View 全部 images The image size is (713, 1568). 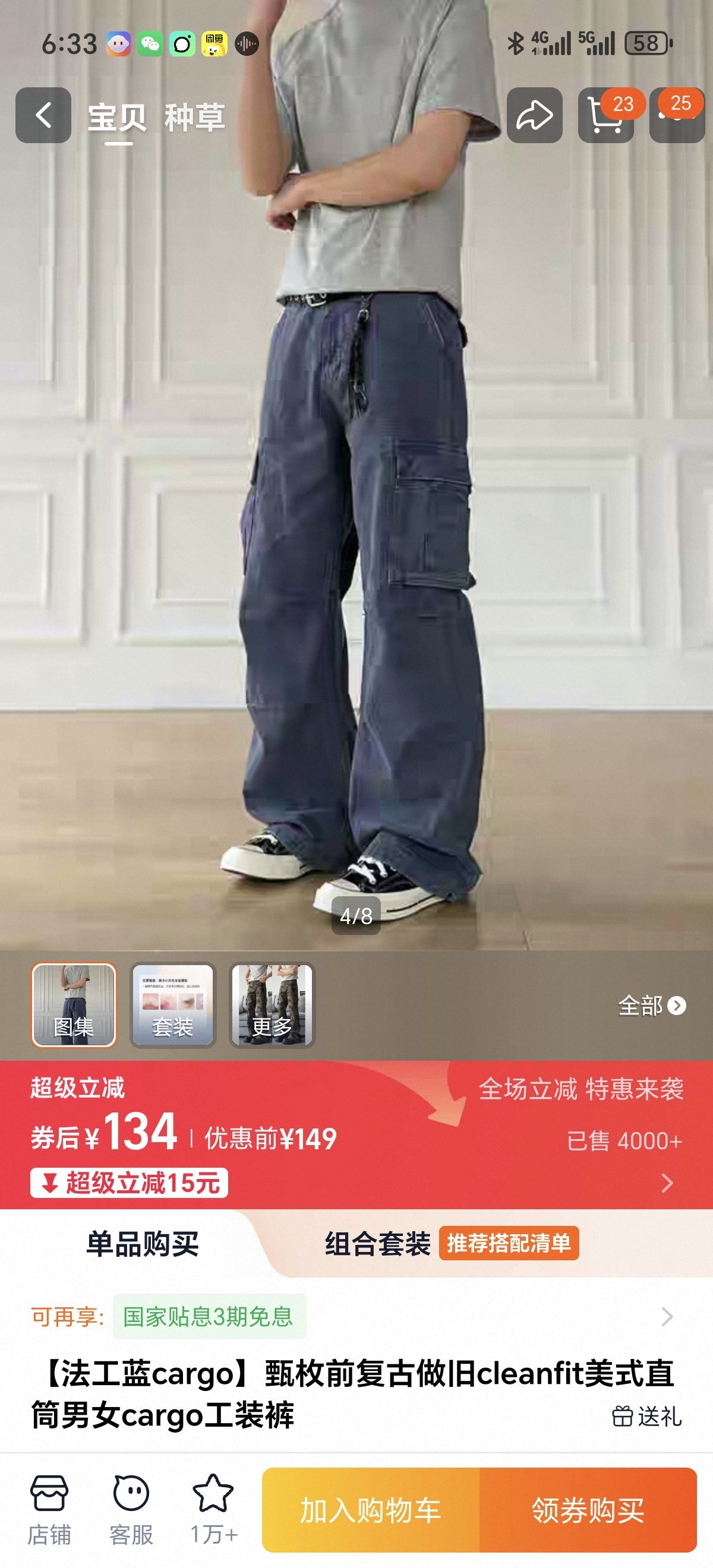click(651, 1006)
